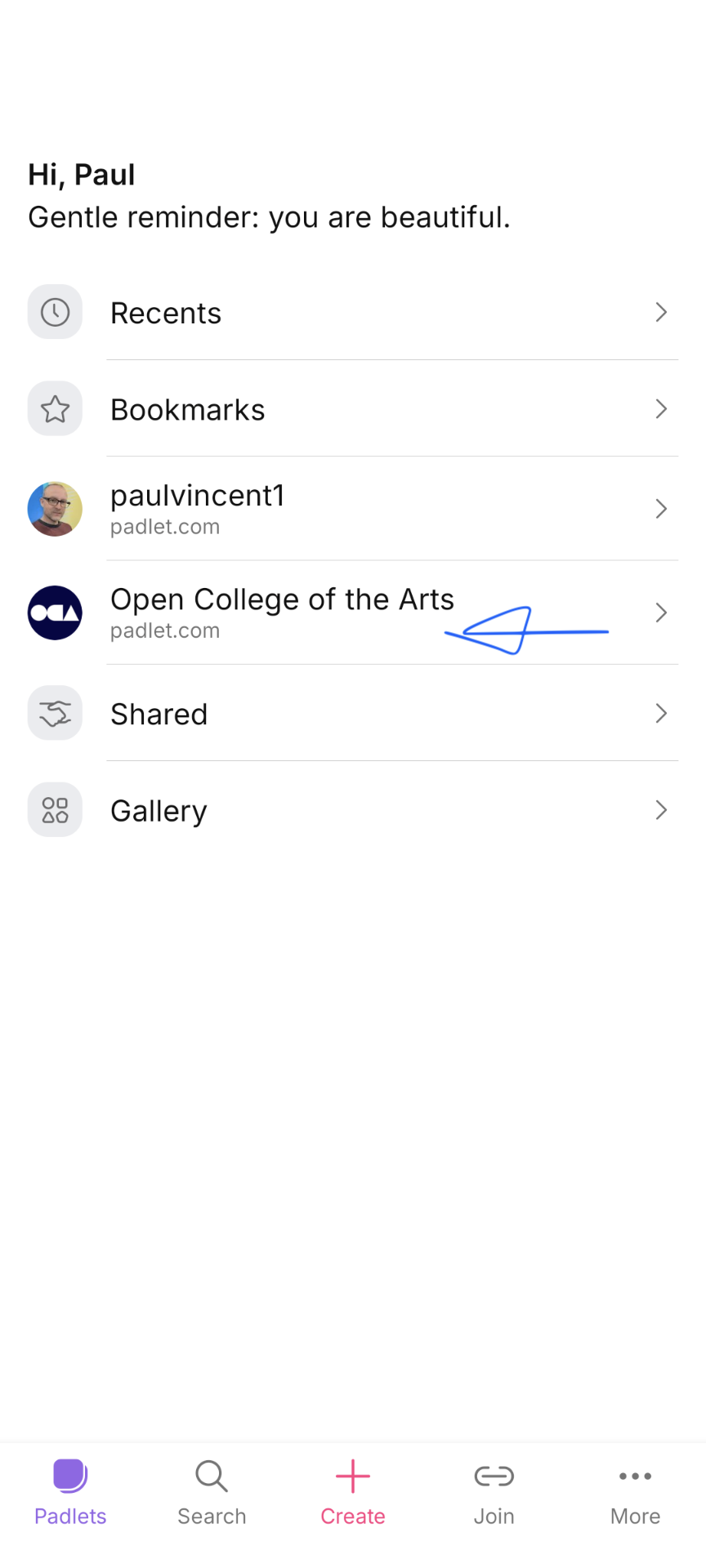Click the Gallery grid icon
Screen dimensions: 706x1568
(55, 809)
